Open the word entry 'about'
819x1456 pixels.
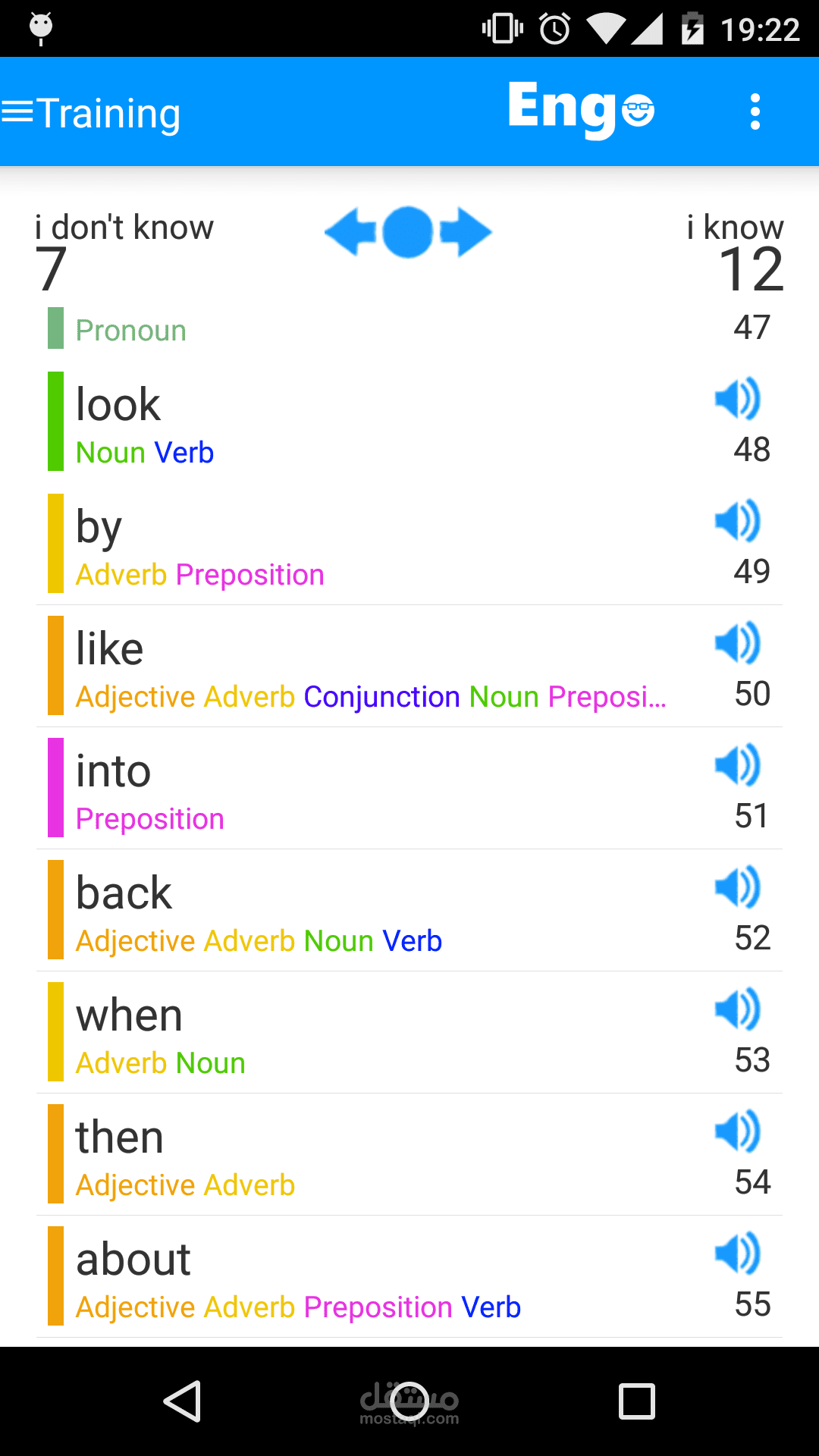pos(409,1276)
